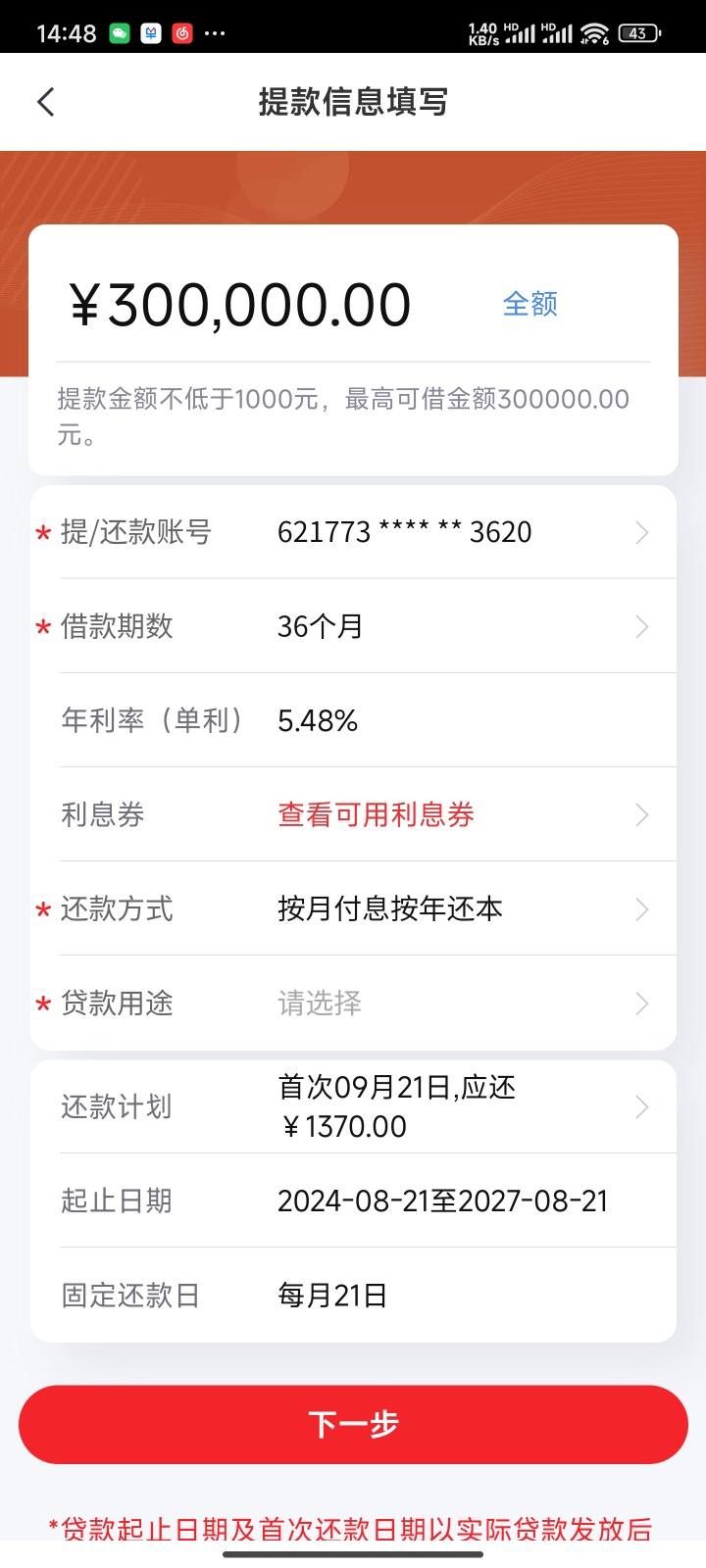The width and height of the screenshot is (706, 1568).
Task: Change 借款期数 from 36个月
Action: tap(353, 626)
